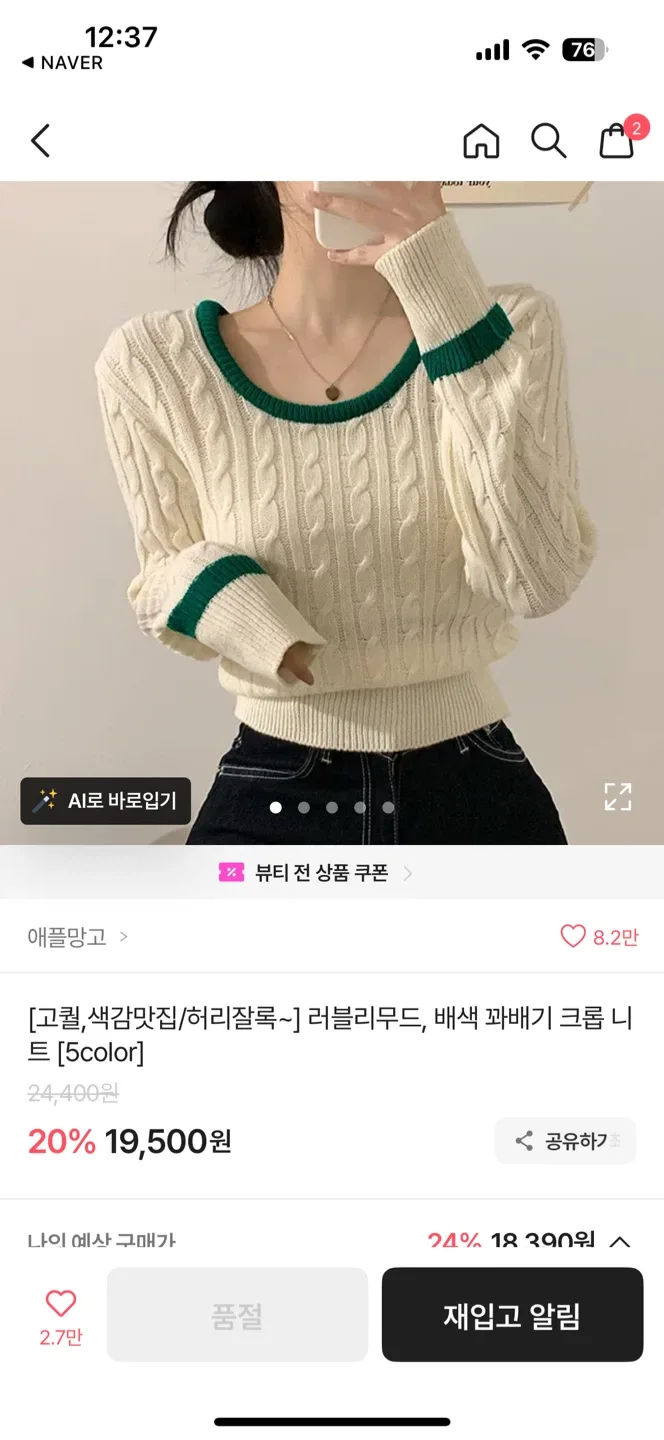Request 재입고 알림 restock notification
This screenshot has height=1440, width=664.
point(512,1316)
